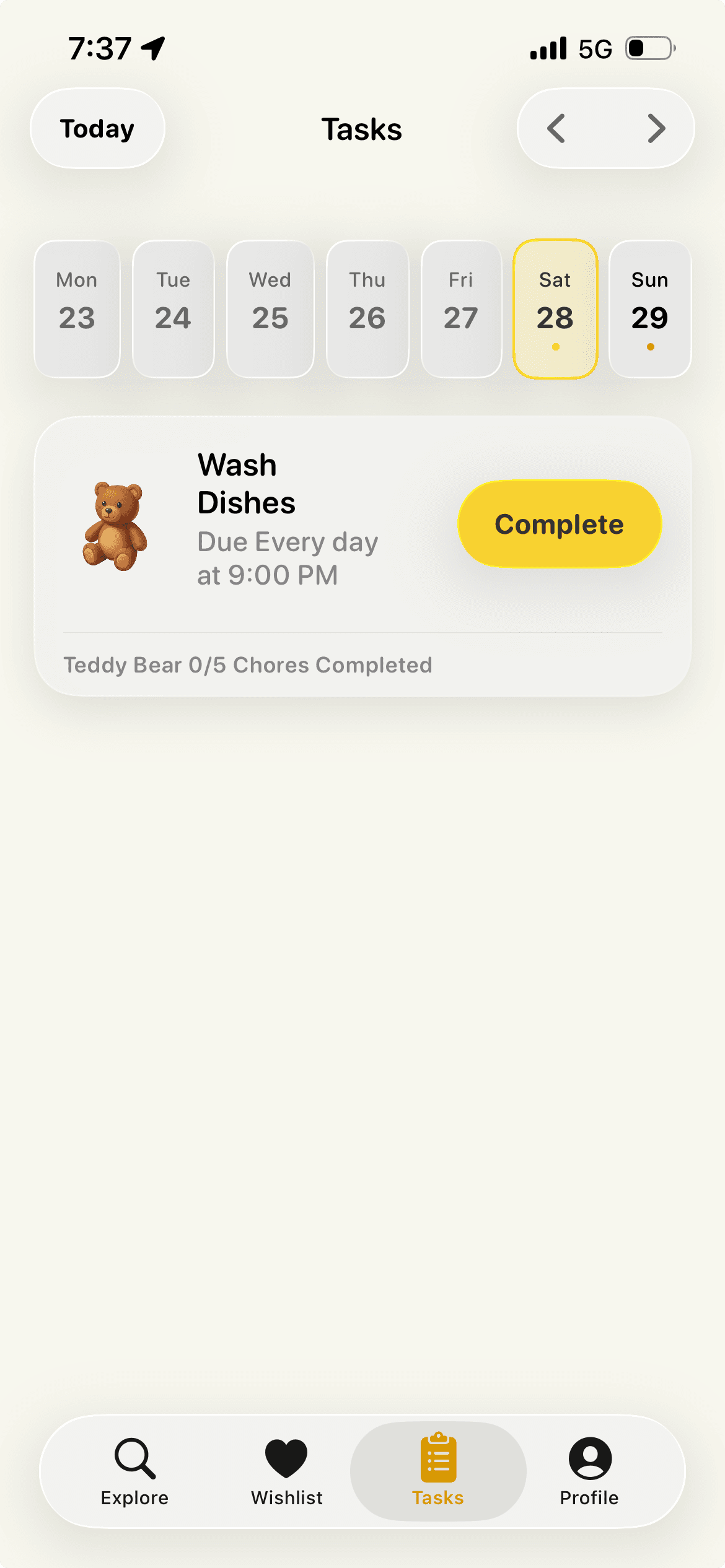Select the Tasks clipboard icon
This screenshot has width=725, height=1568.
click(438, 1458)
